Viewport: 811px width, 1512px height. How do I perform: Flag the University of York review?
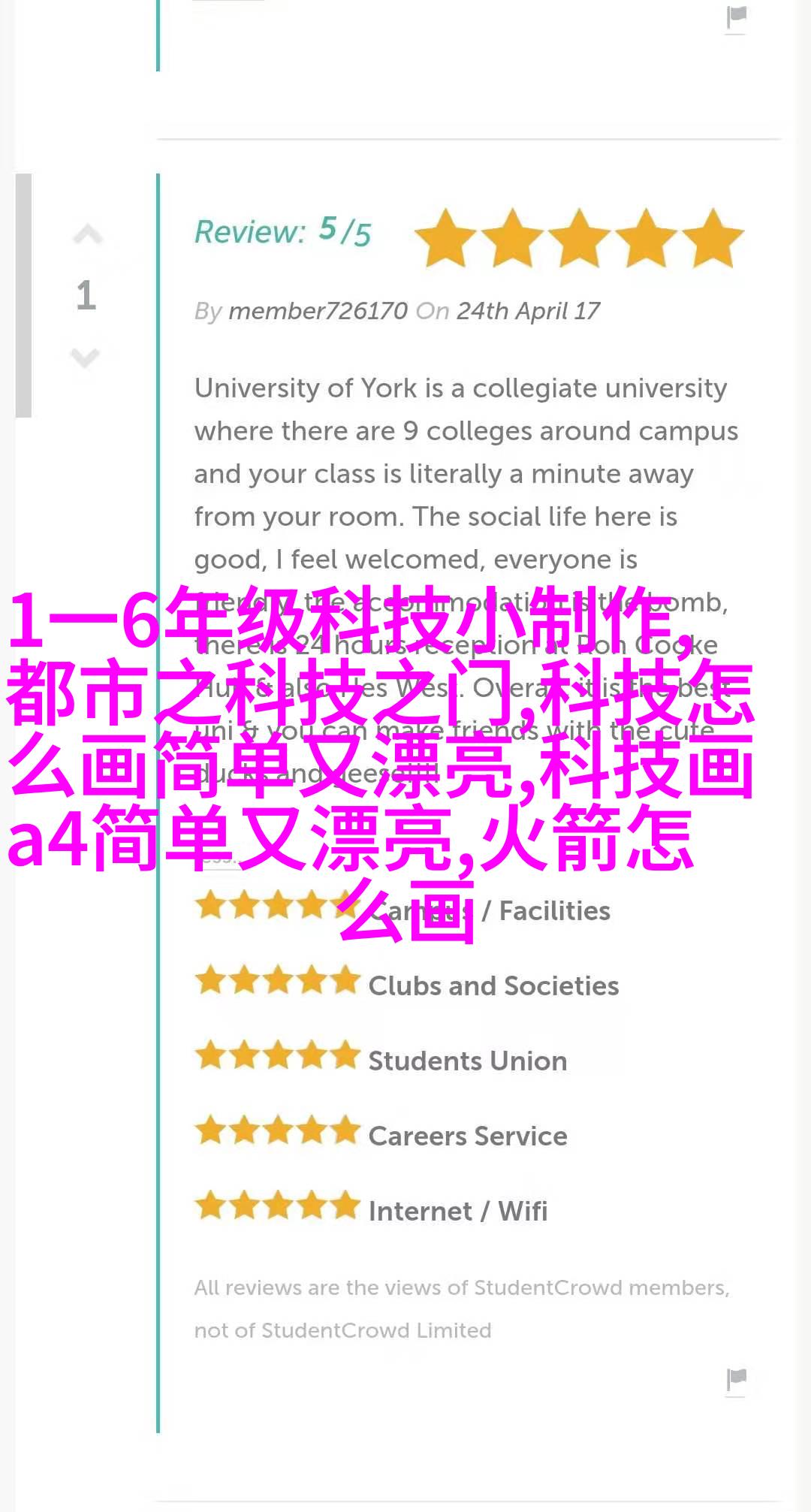[x=736, y=1378]
